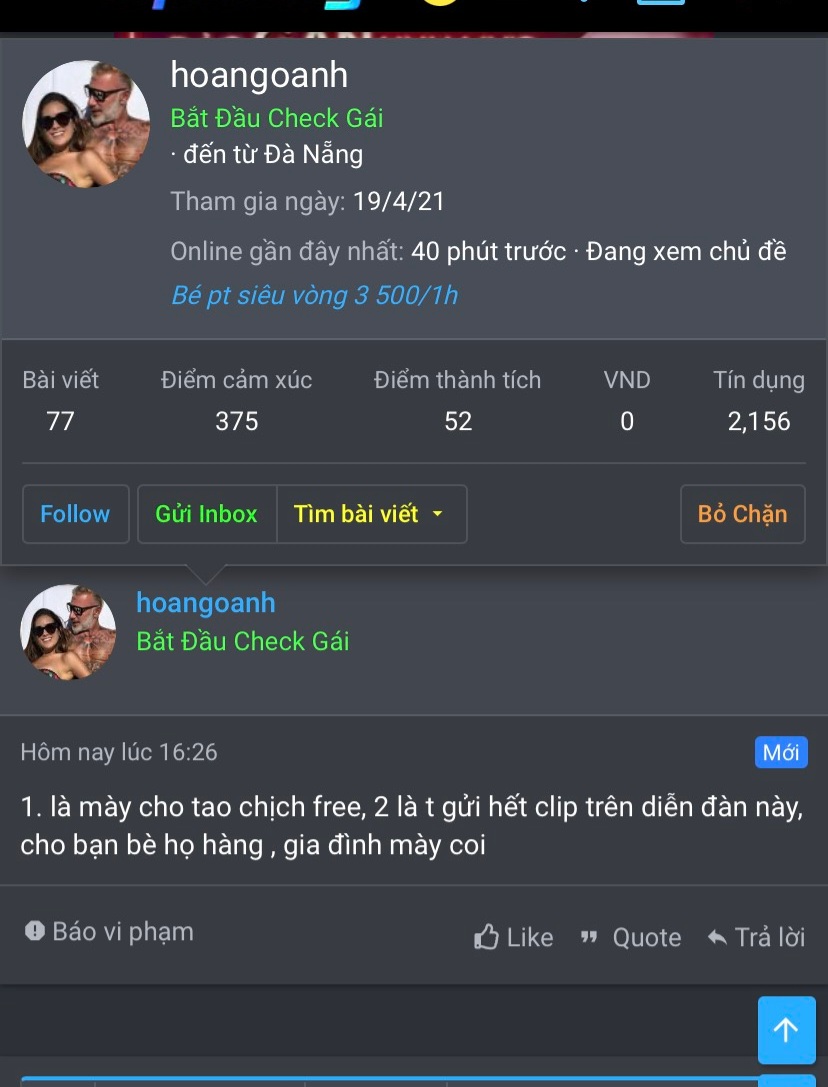Tap the blue up-arrow button
Screen dimensions: 828x1087
click(786, 1030)
